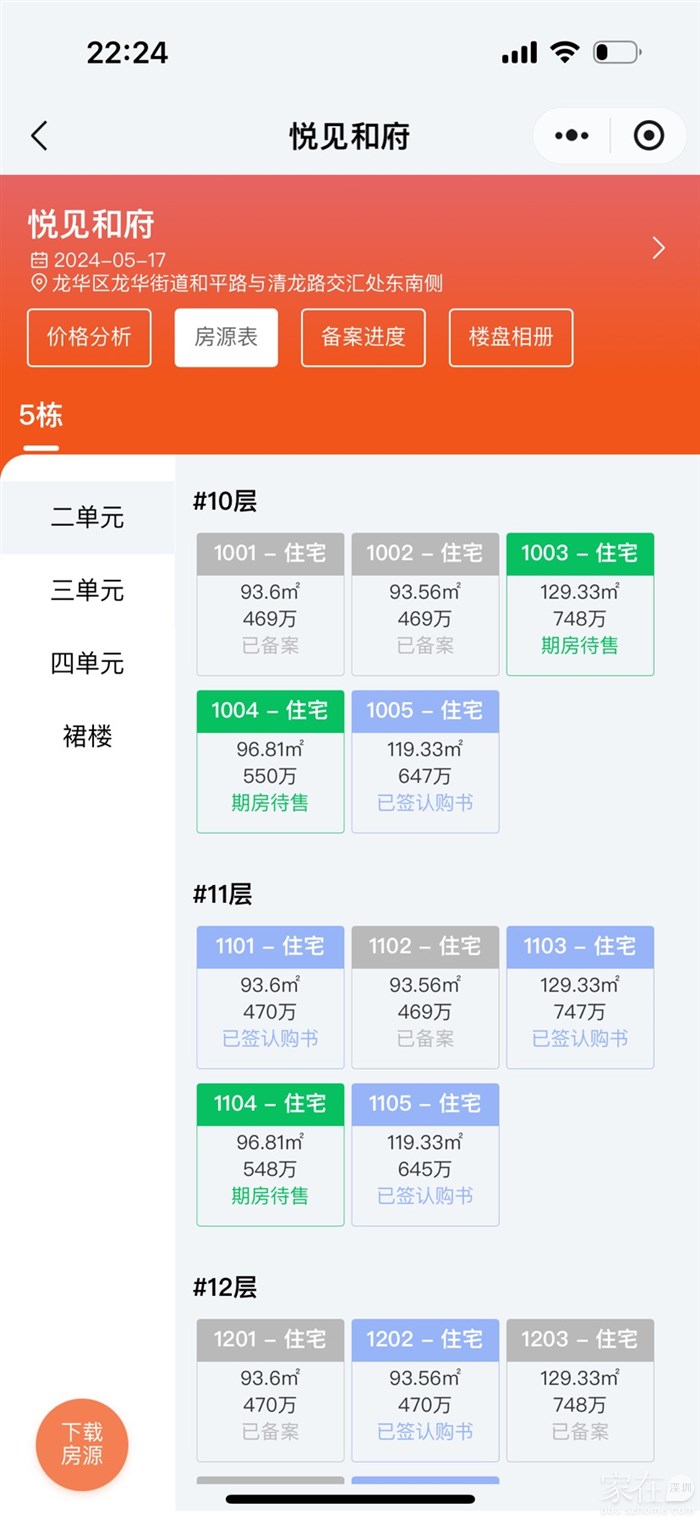Open unit 1202 card
The height and width of the screenshot is (1518, 700).
tap(425, 1390)
